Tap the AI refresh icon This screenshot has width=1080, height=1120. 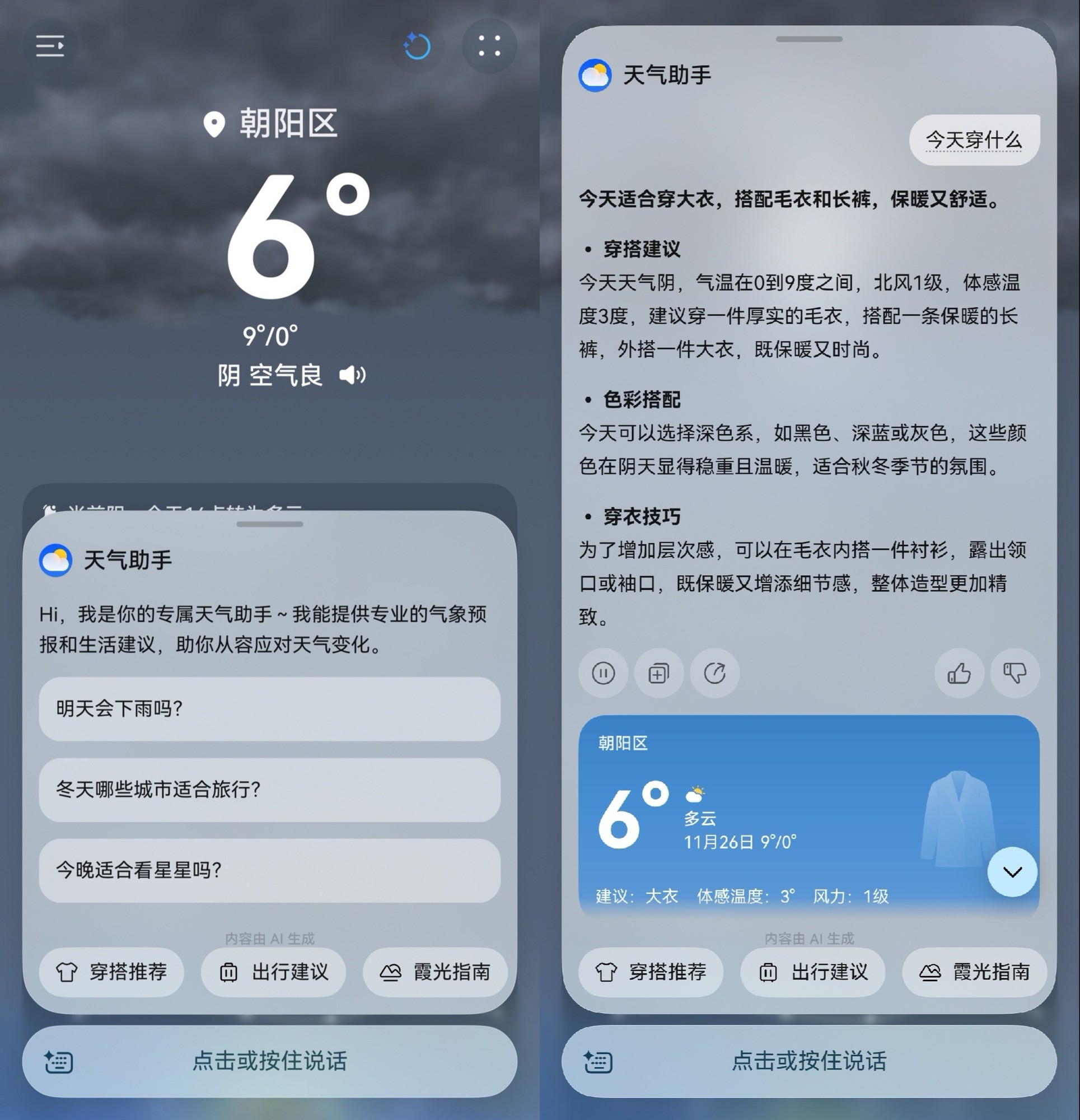(x=417, y=46)
